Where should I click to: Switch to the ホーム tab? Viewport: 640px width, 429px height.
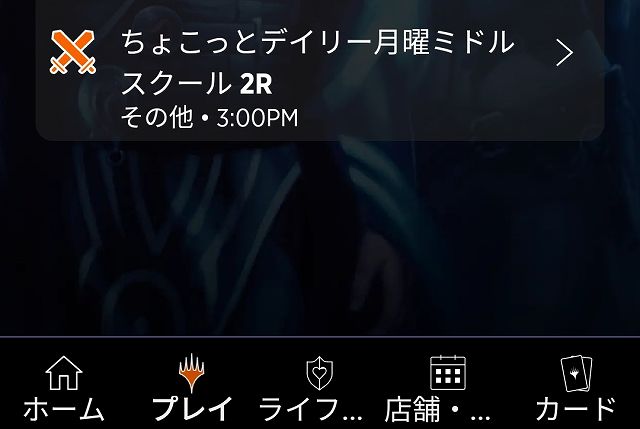64,388
